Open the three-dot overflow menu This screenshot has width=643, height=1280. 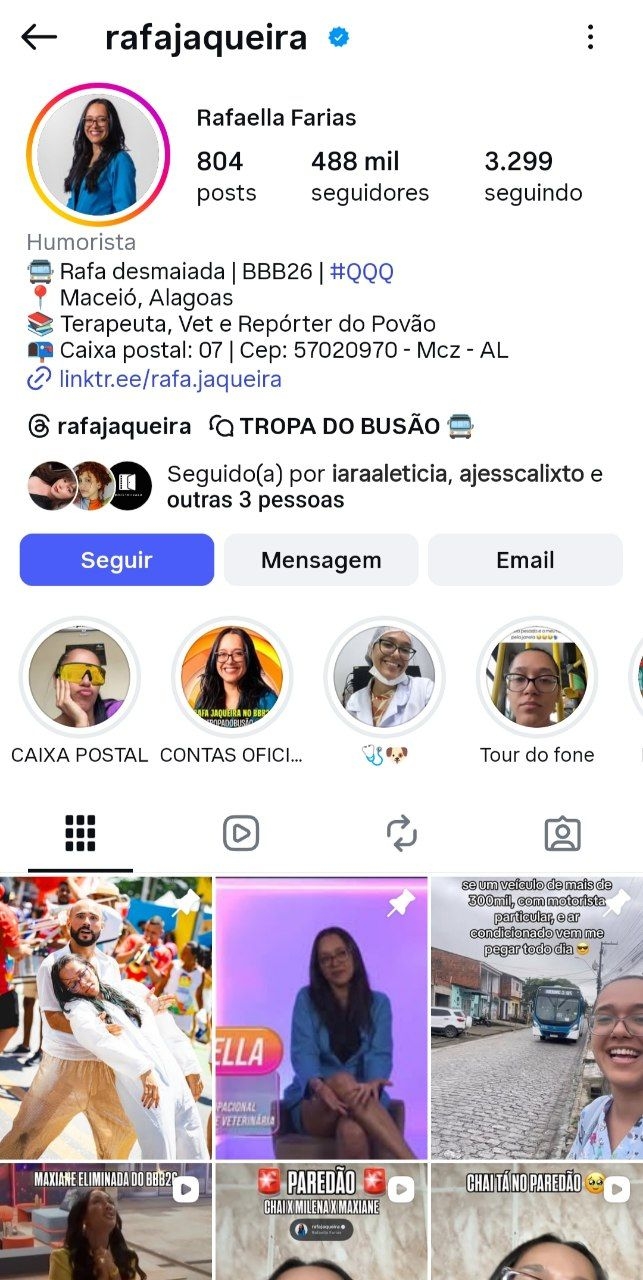coord(590,38)
